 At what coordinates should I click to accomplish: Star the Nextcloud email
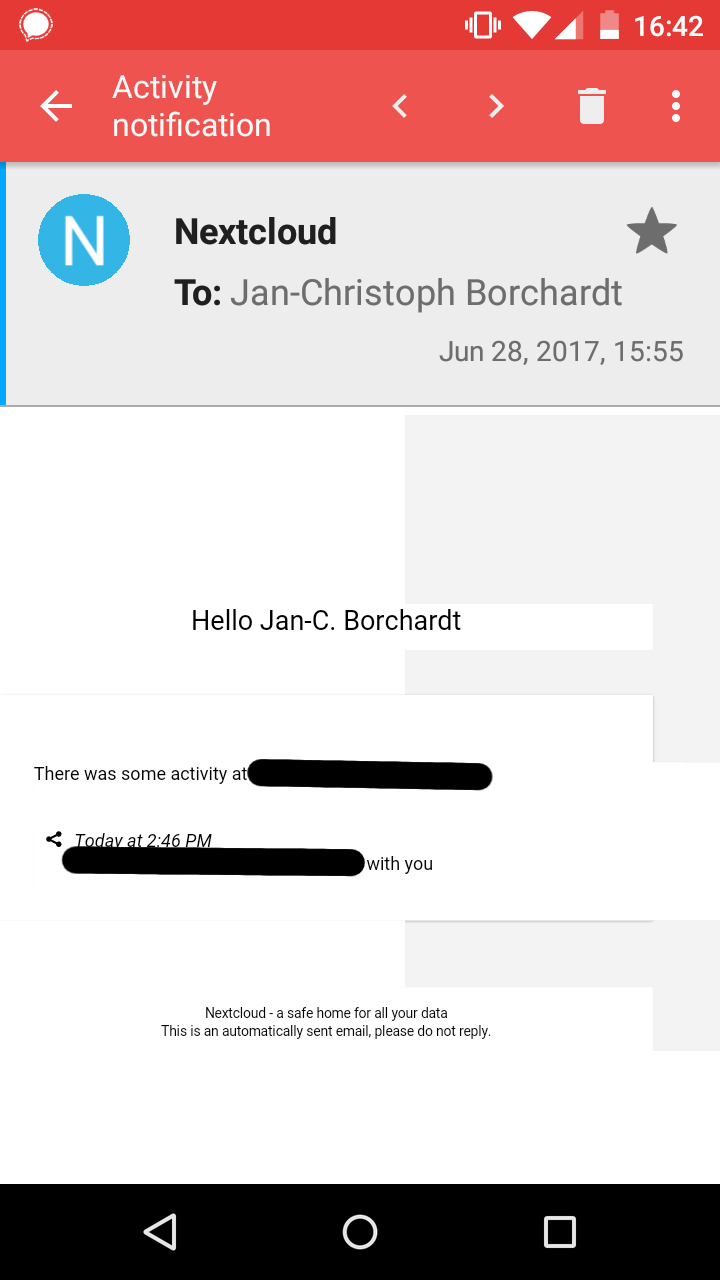click(x=651, y=232)
